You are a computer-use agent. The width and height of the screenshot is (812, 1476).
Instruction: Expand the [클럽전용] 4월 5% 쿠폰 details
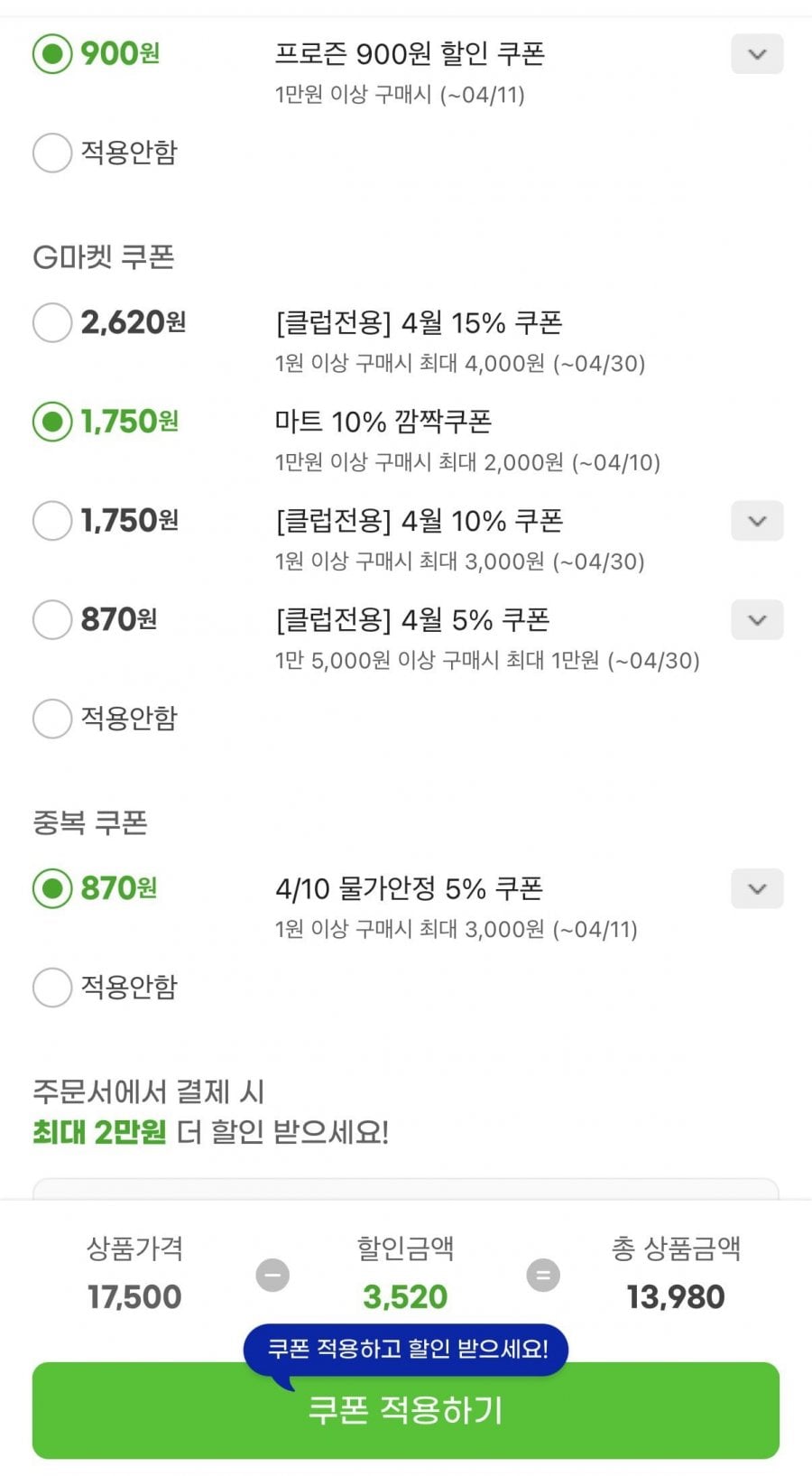756,620
